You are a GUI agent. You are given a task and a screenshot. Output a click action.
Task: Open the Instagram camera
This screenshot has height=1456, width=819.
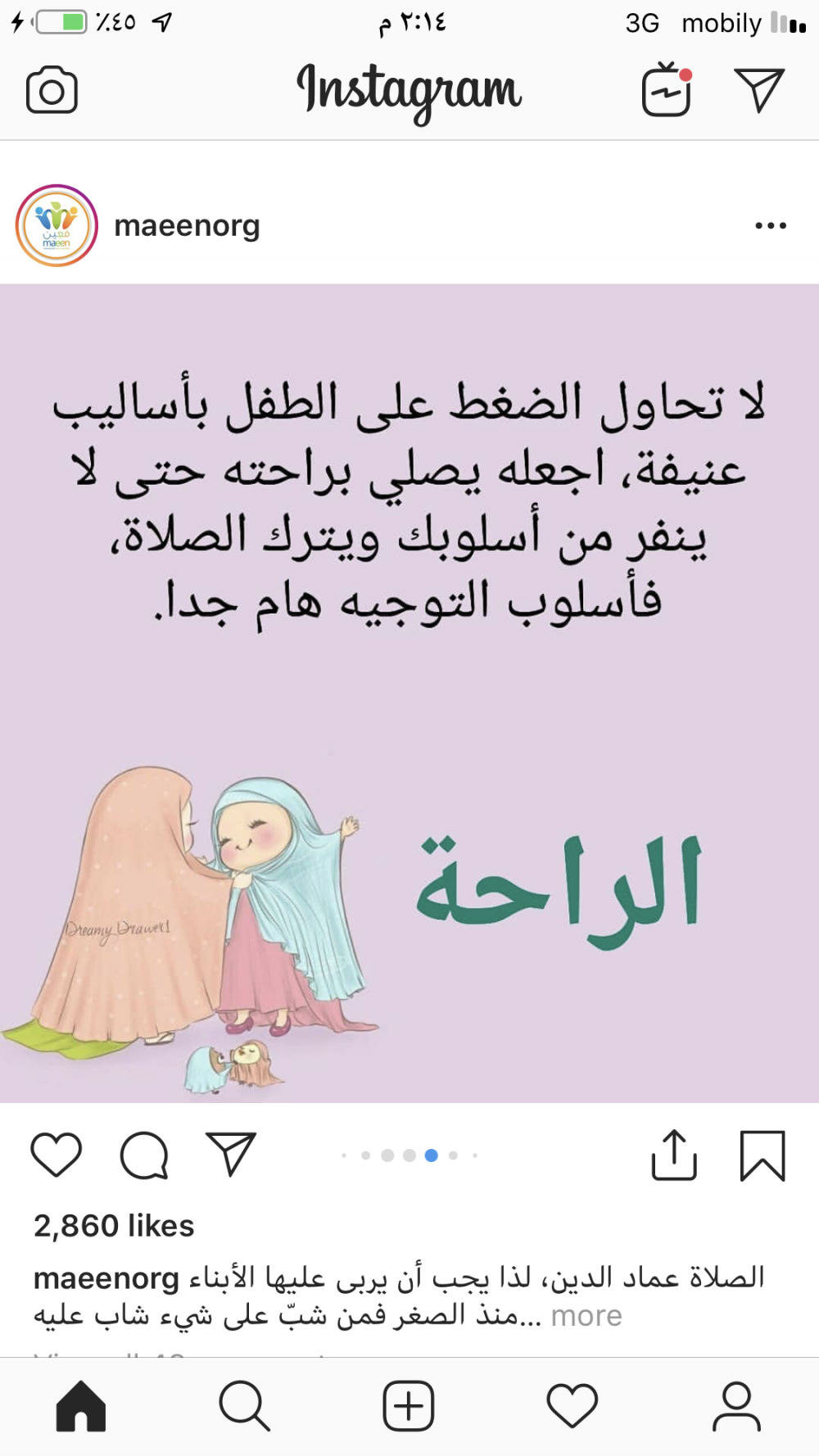pos(52,90)
